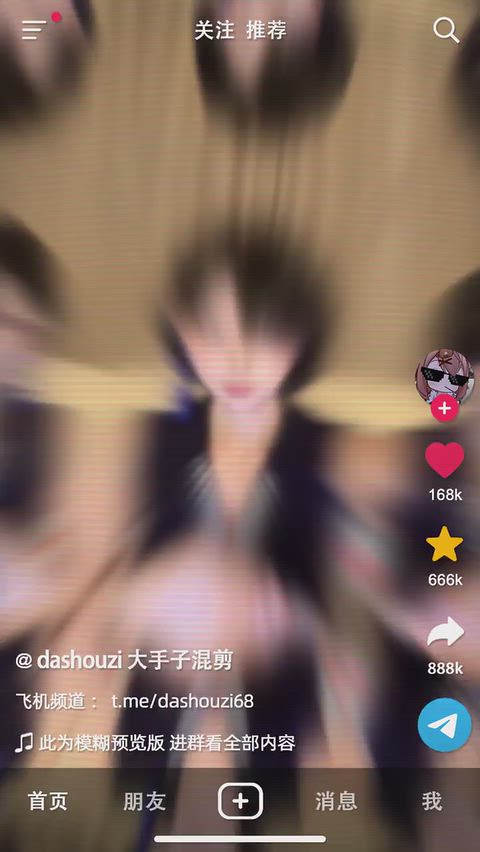The width and height of the screenshot is (480, 852).
Task: Create a new post with the plus button
Action: 240,801
